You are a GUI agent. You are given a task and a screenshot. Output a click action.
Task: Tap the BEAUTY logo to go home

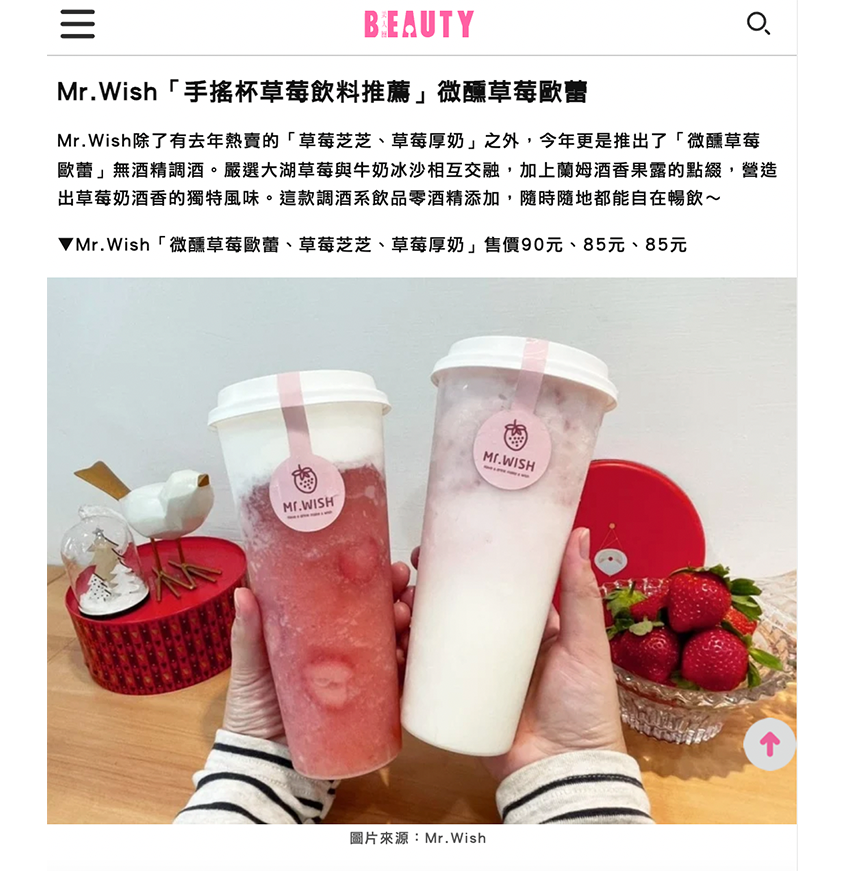(x=419, y=24)
